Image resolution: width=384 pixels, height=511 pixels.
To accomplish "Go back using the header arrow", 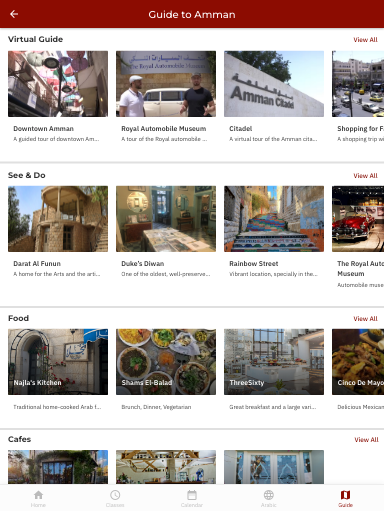I will (x=14, y=14).
